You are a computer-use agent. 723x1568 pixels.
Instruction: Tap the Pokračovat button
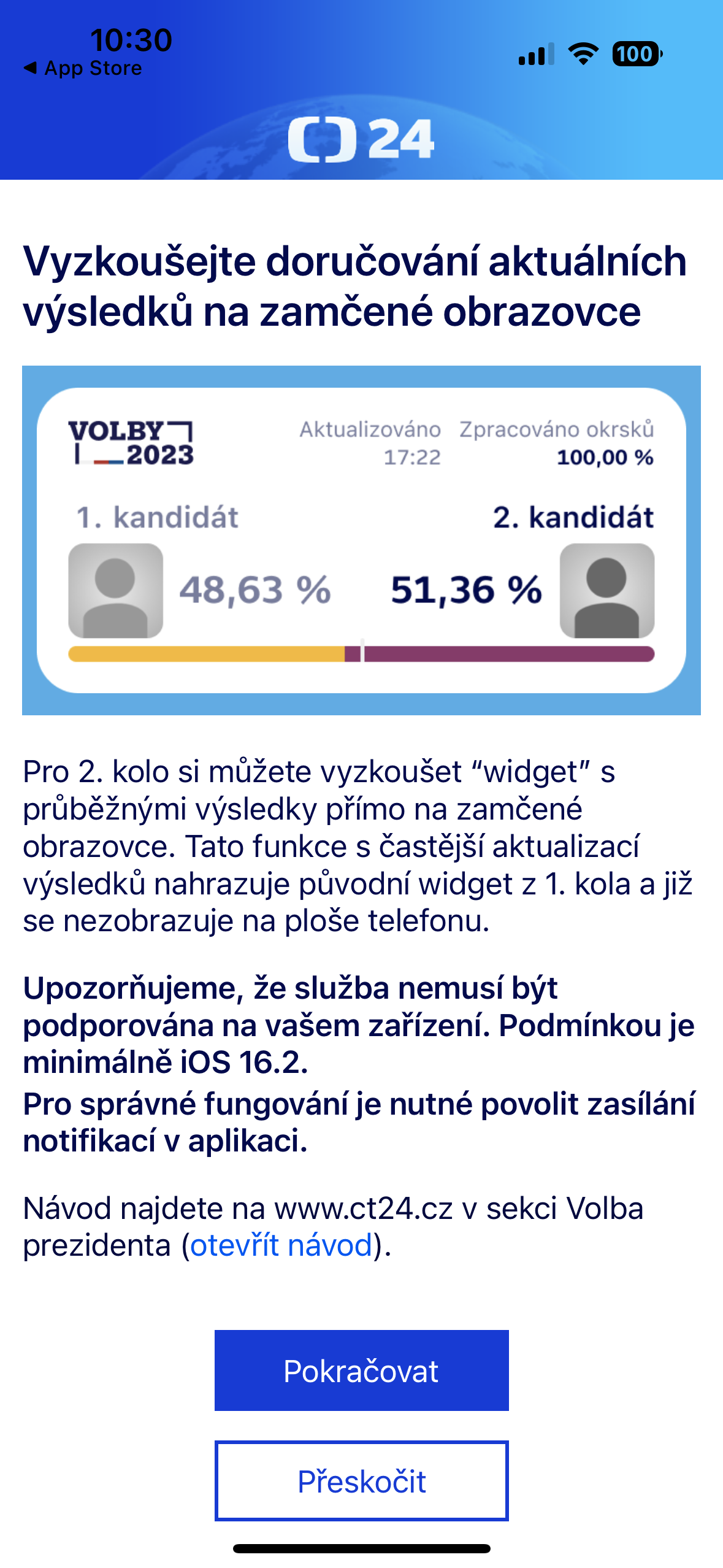click(x=361, y=1370)
